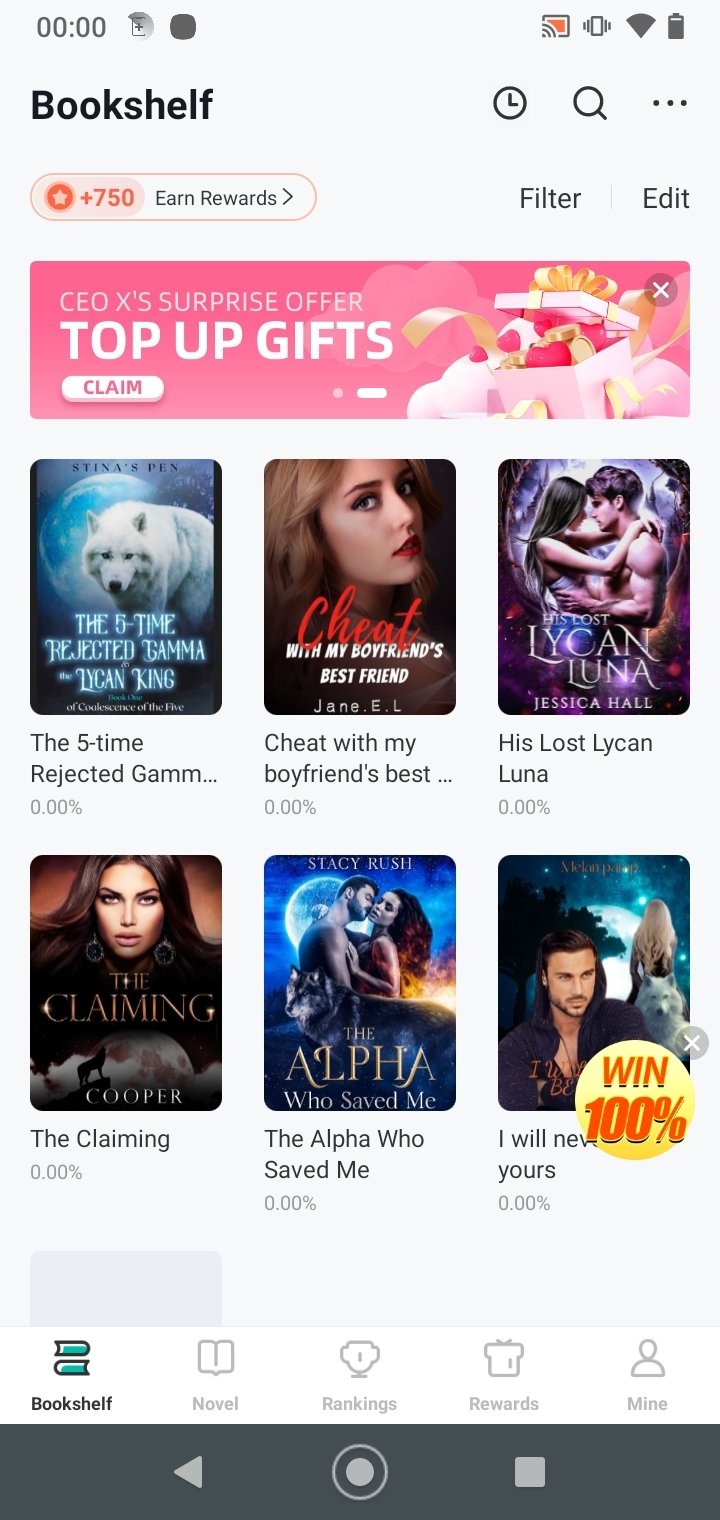Switch to the Rewards tab
The image size is (720, 1520).
coord(504,1375)
